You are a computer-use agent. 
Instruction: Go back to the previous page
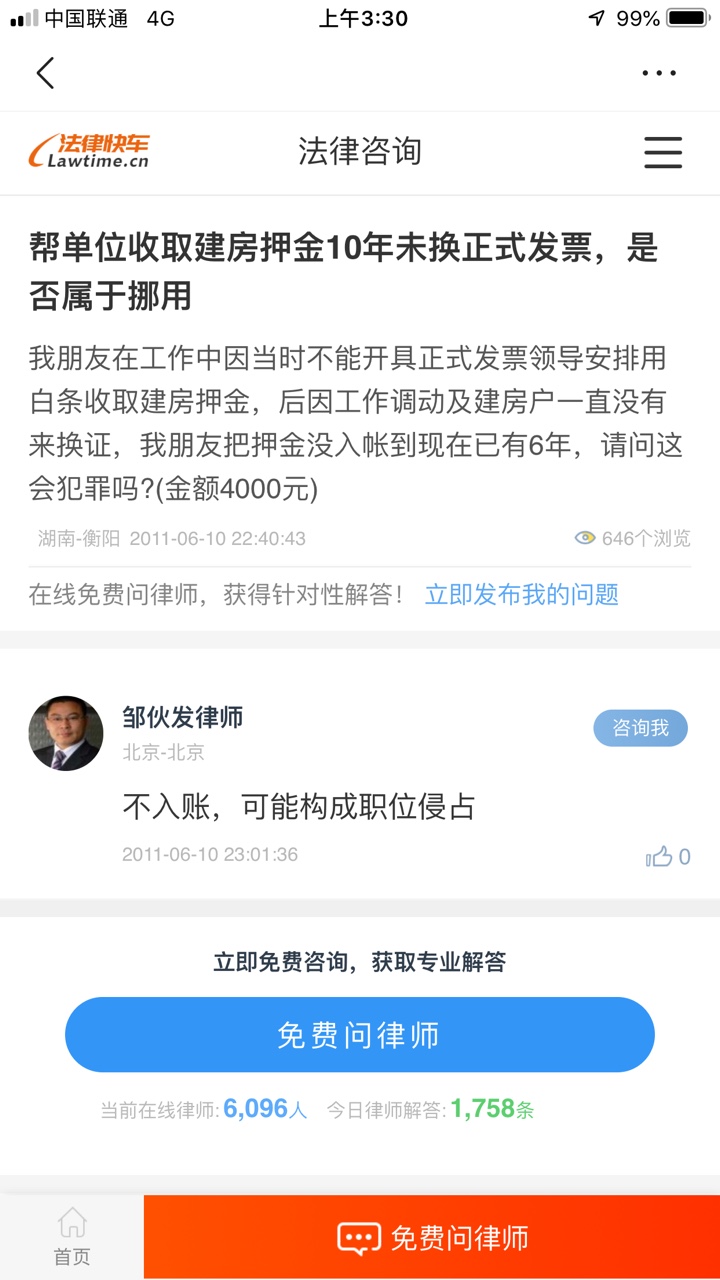click(45, 73)
